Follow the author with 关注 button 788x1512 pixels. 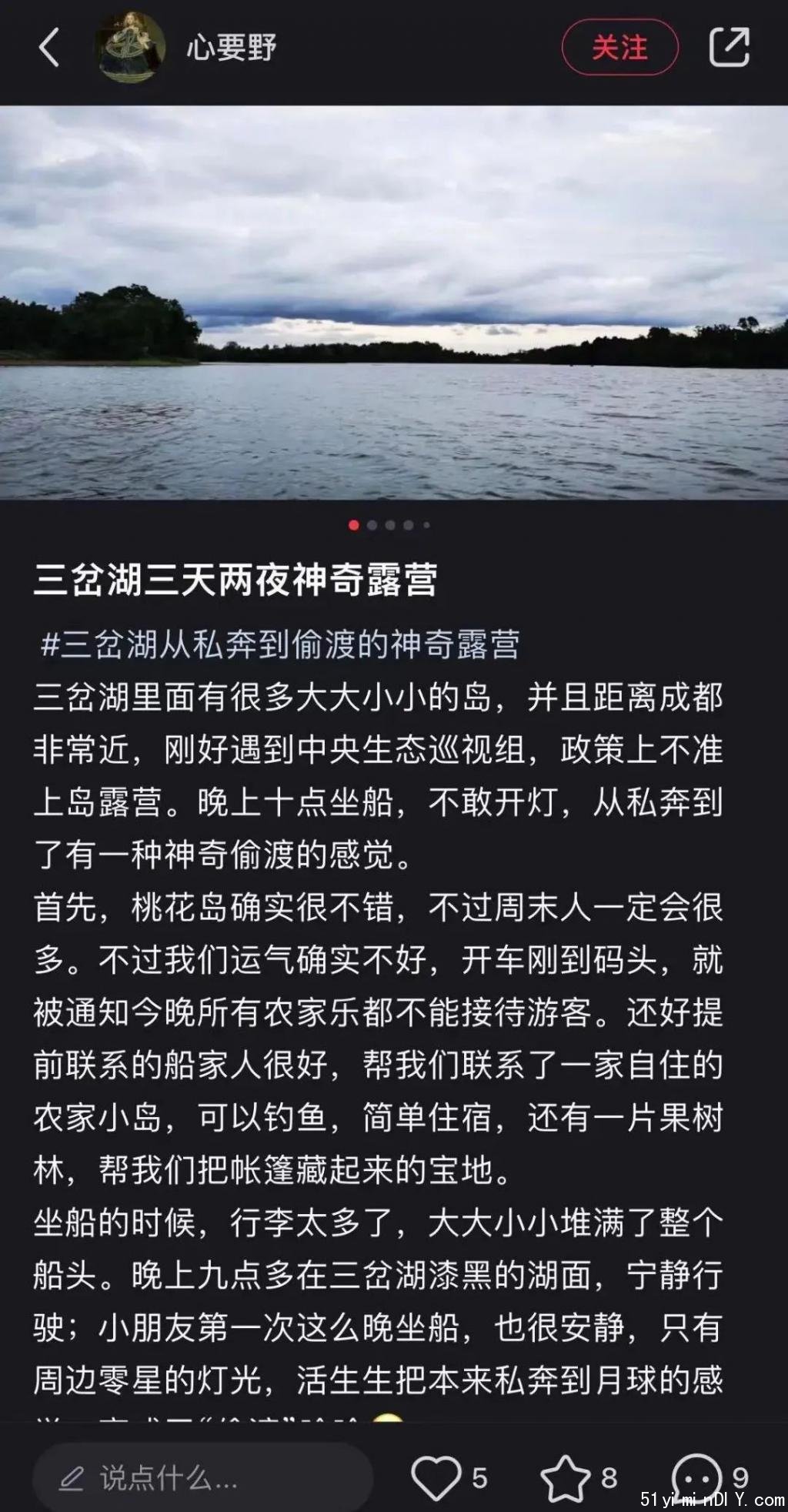coord(619,48)
